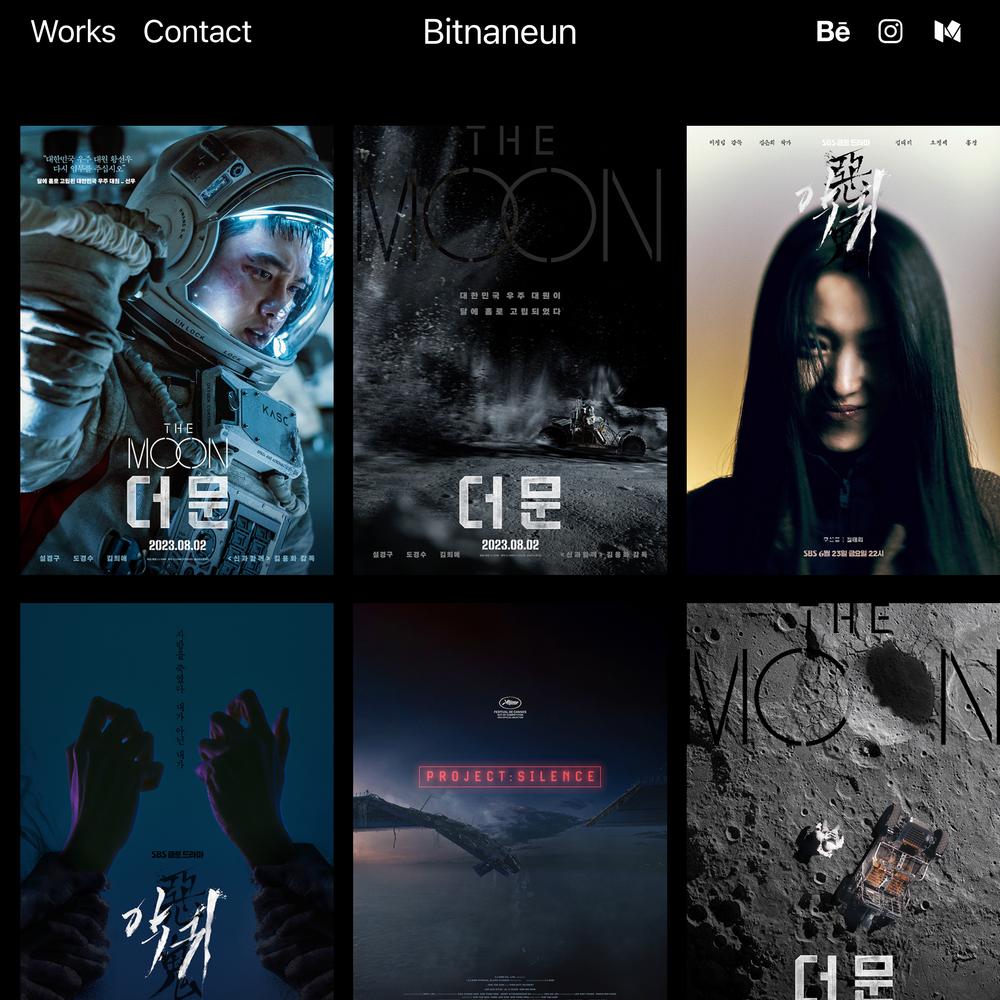Tap the Bitnaneun site title
1000x1000 pixels.
[499, 32]
